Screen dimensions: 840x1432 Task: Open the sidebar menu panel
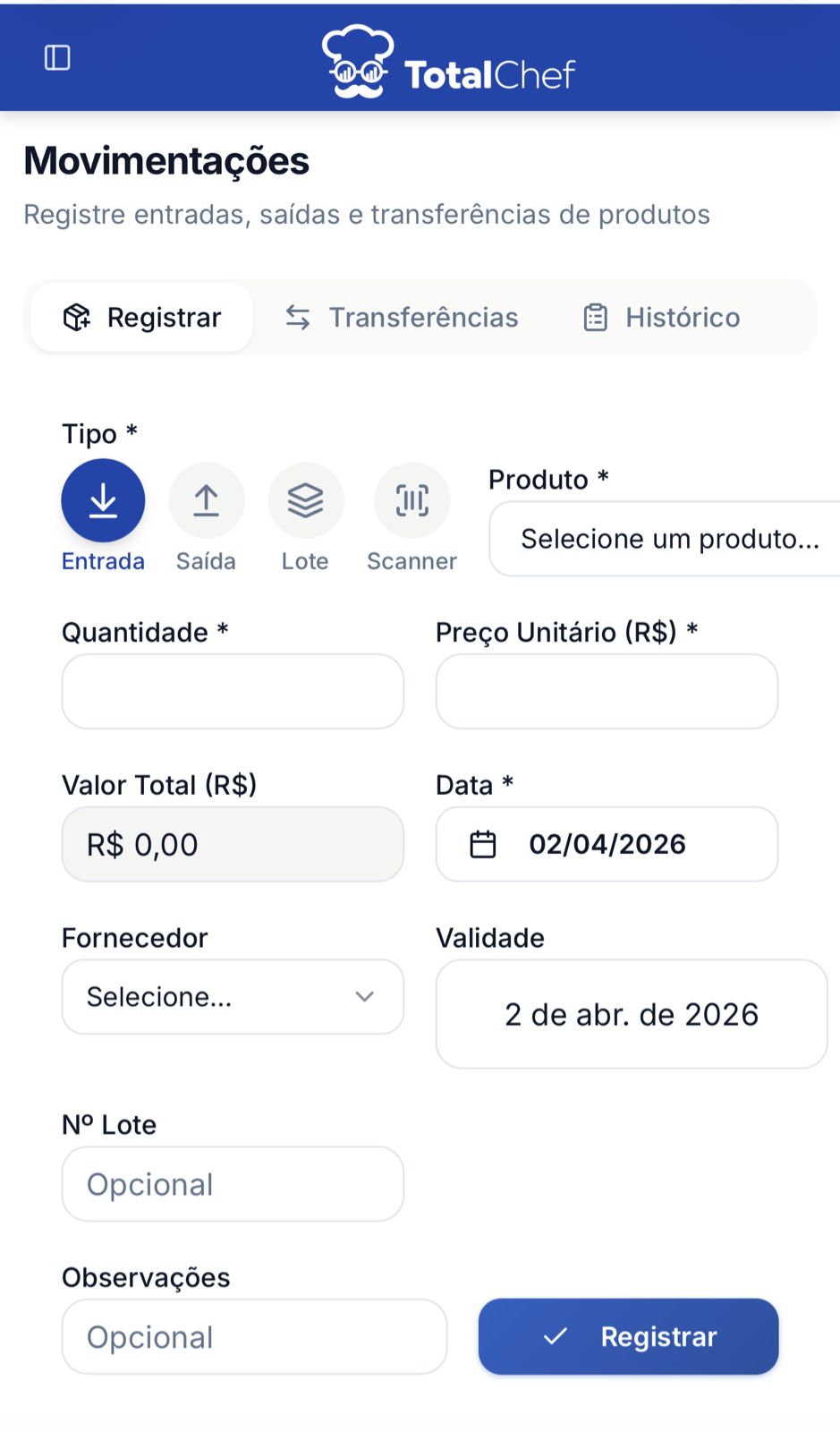[x=57, y=58]
